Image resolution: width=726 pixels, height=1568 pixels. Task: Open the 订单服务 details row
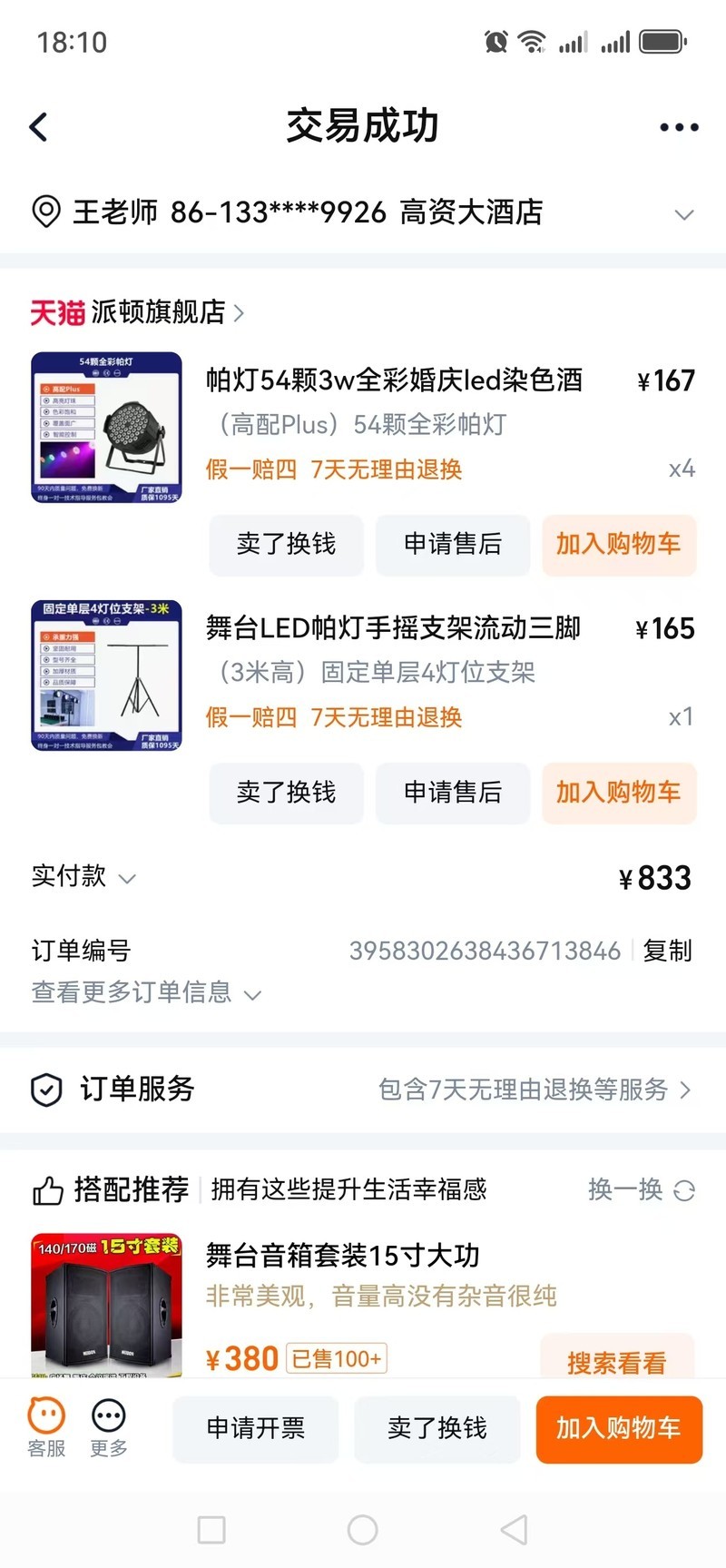(363, 1089)
